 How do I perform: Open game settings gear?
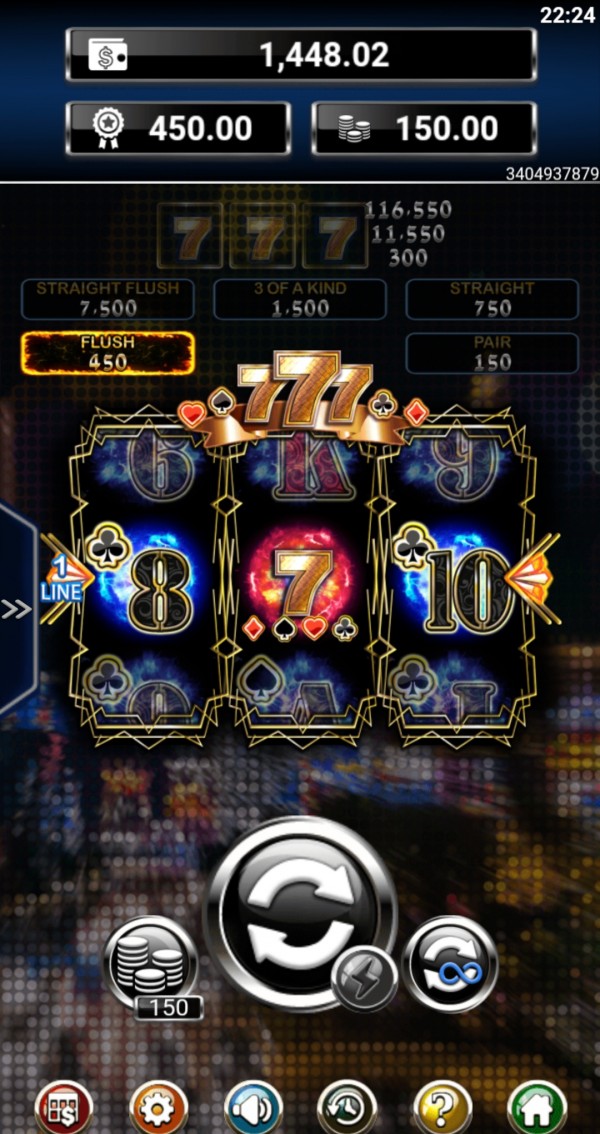pos(158,1108)
